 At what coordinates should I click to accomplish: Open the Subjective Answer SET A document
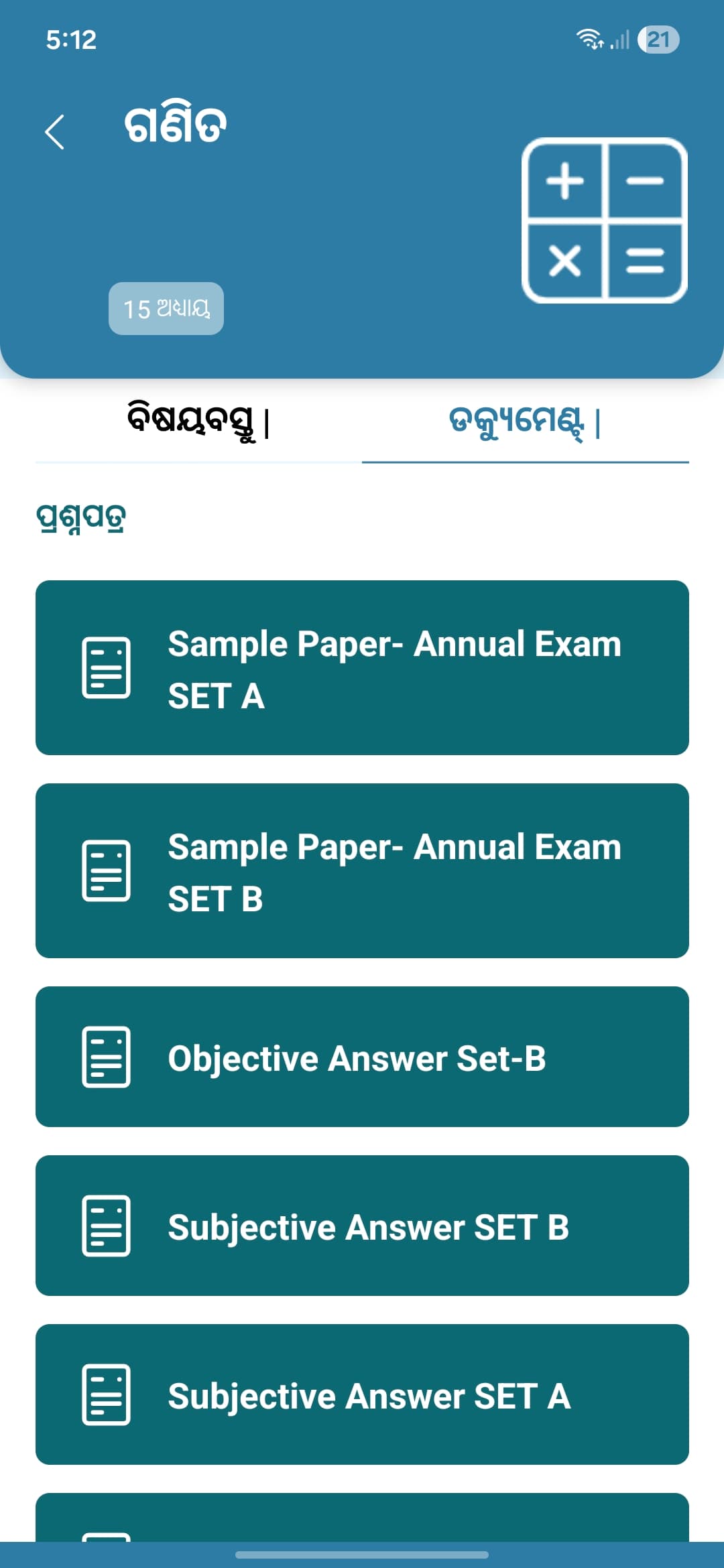[x=362, y=1396]
